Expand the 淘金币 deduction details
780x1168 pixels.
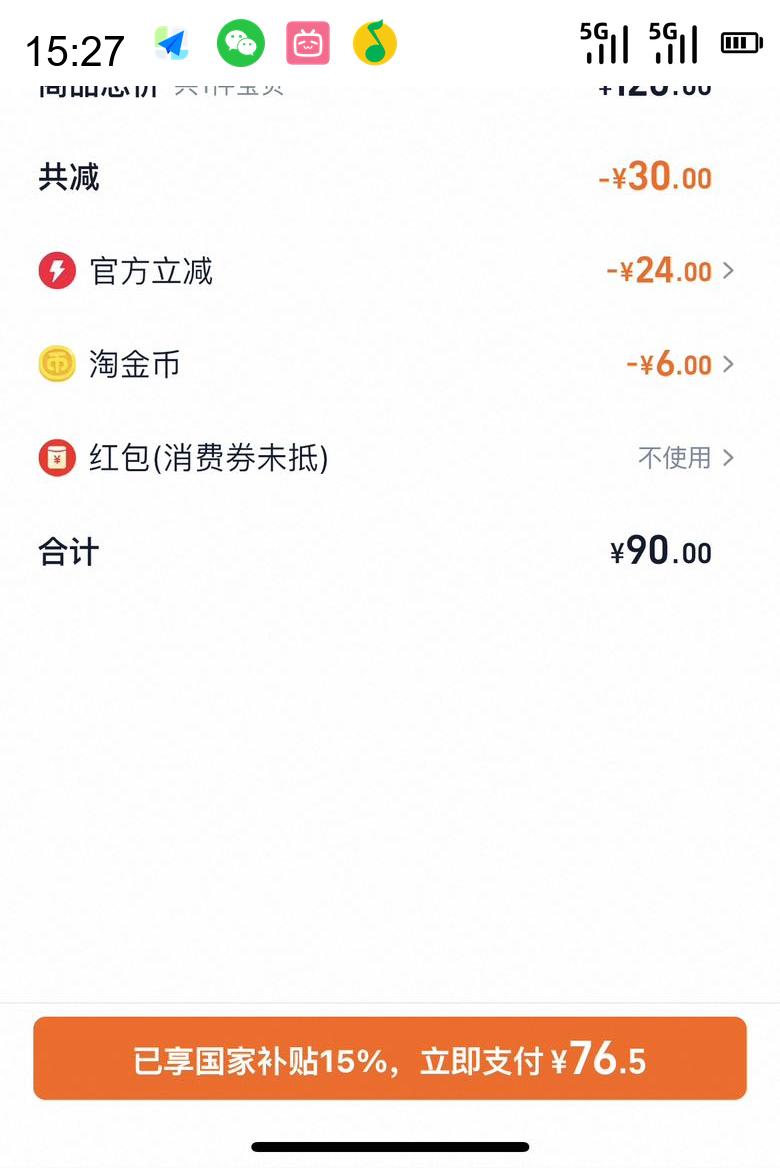(729, 364)
